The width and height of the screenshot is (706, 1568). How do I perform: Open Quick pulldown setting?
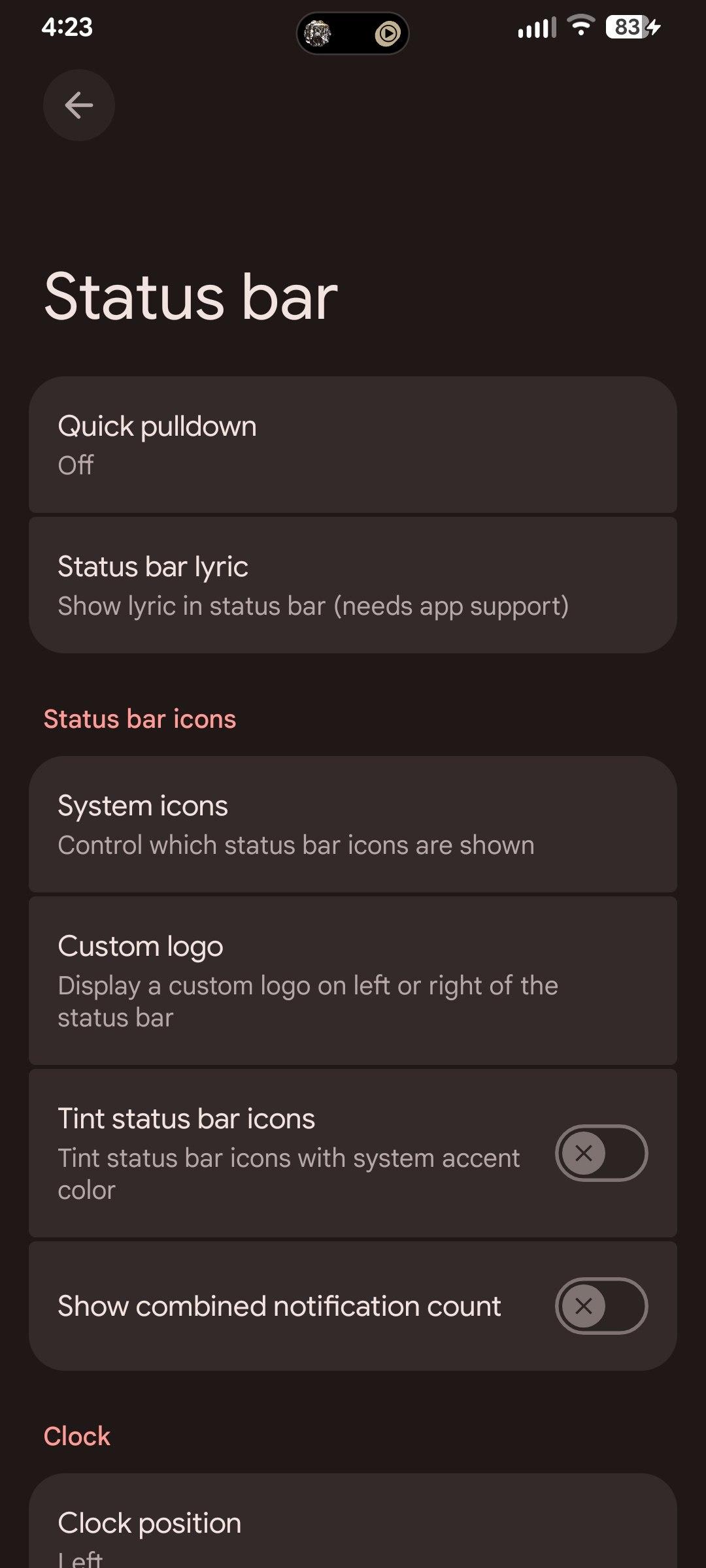click(353, 444)
